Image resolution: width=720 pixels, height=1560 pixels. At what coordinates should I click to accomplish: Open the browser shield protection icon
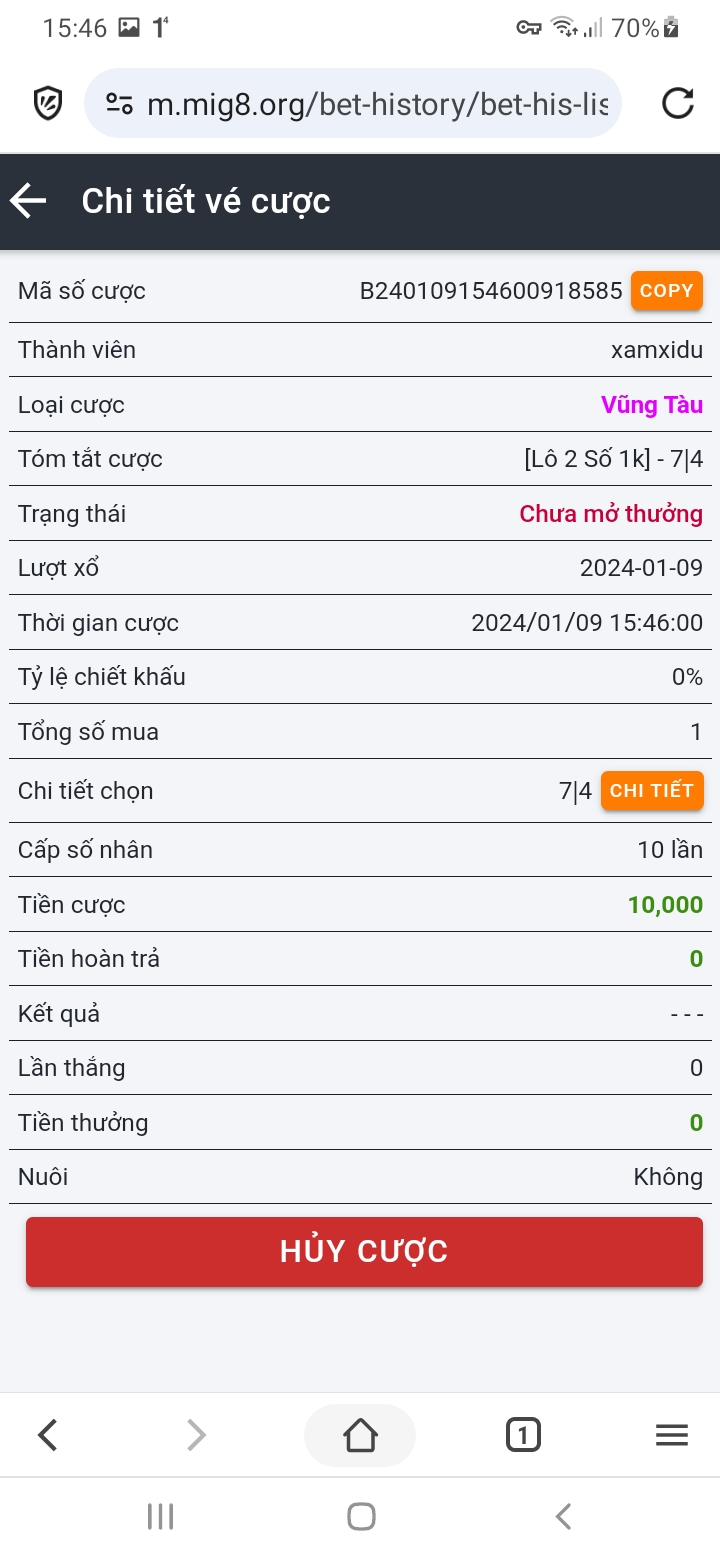(48, 103)
